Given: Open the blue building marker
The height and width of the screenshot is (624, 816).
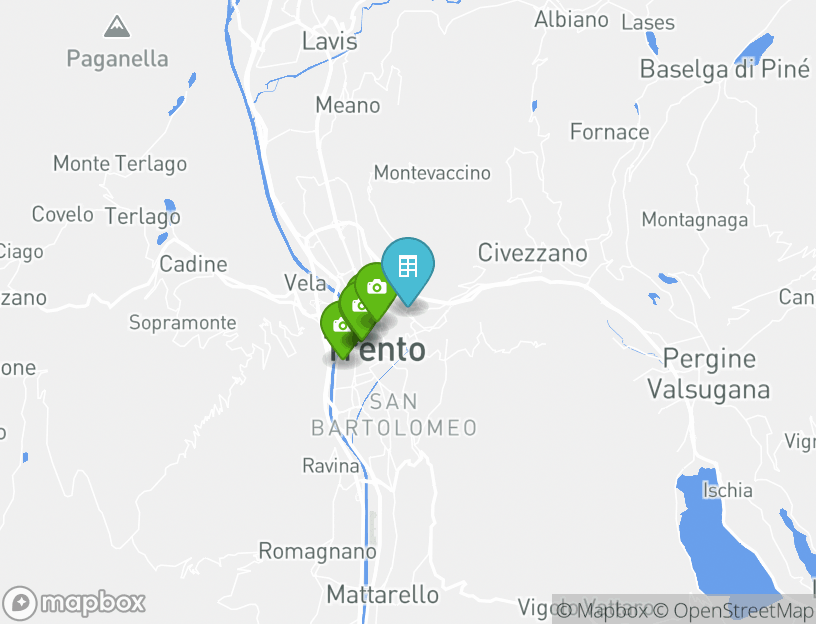Looking at the screenshot, I should tap(408, 267).
